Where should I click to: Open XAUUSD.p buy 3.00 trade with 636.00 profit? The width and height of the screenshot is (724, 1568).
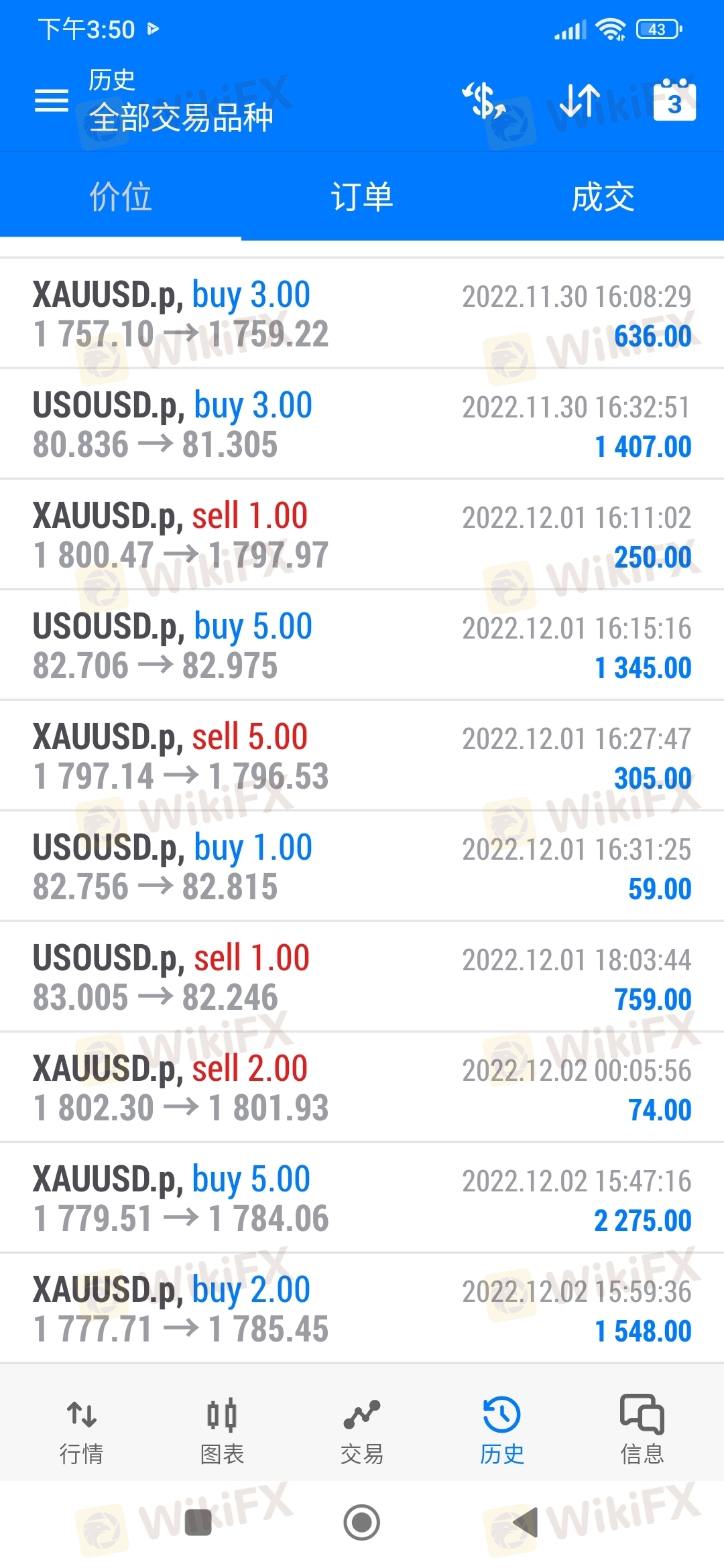362,314
